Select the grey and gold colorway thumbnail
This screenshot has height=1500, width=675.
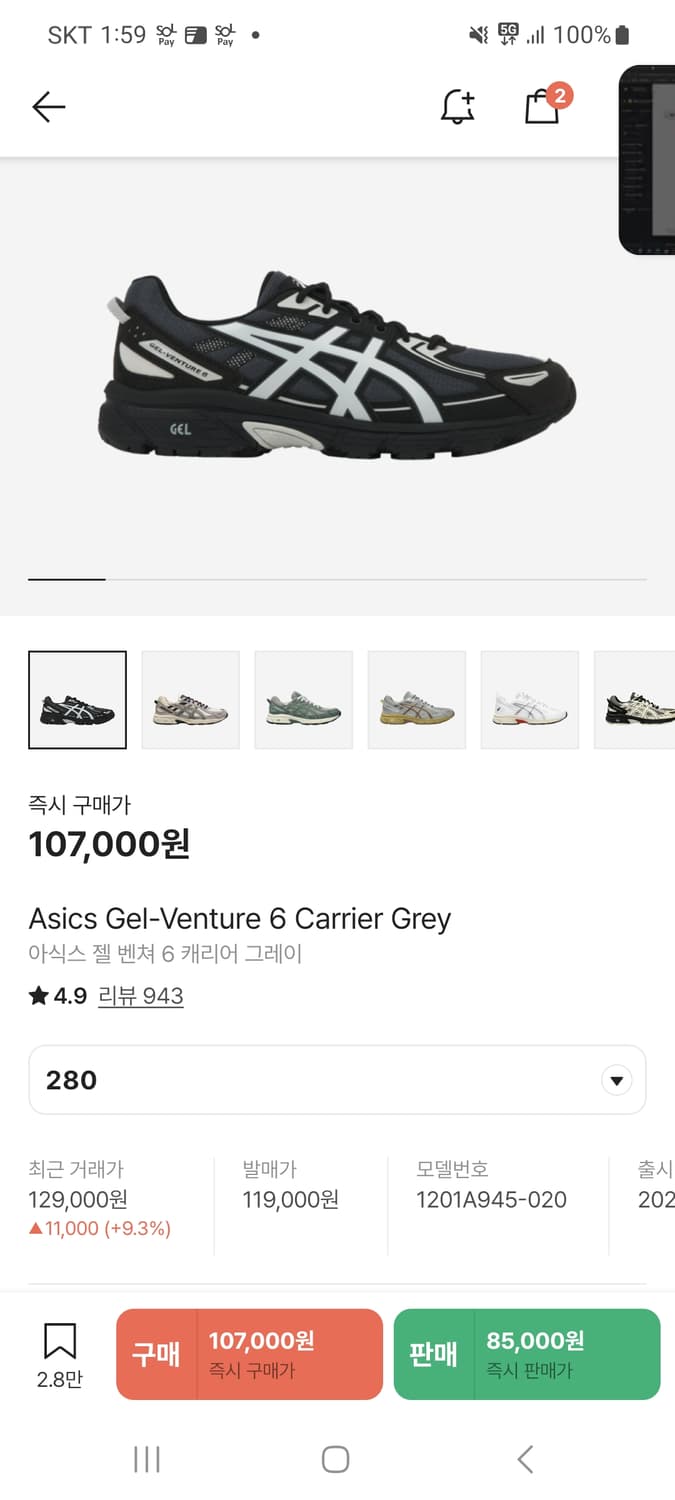coord(417,700)
